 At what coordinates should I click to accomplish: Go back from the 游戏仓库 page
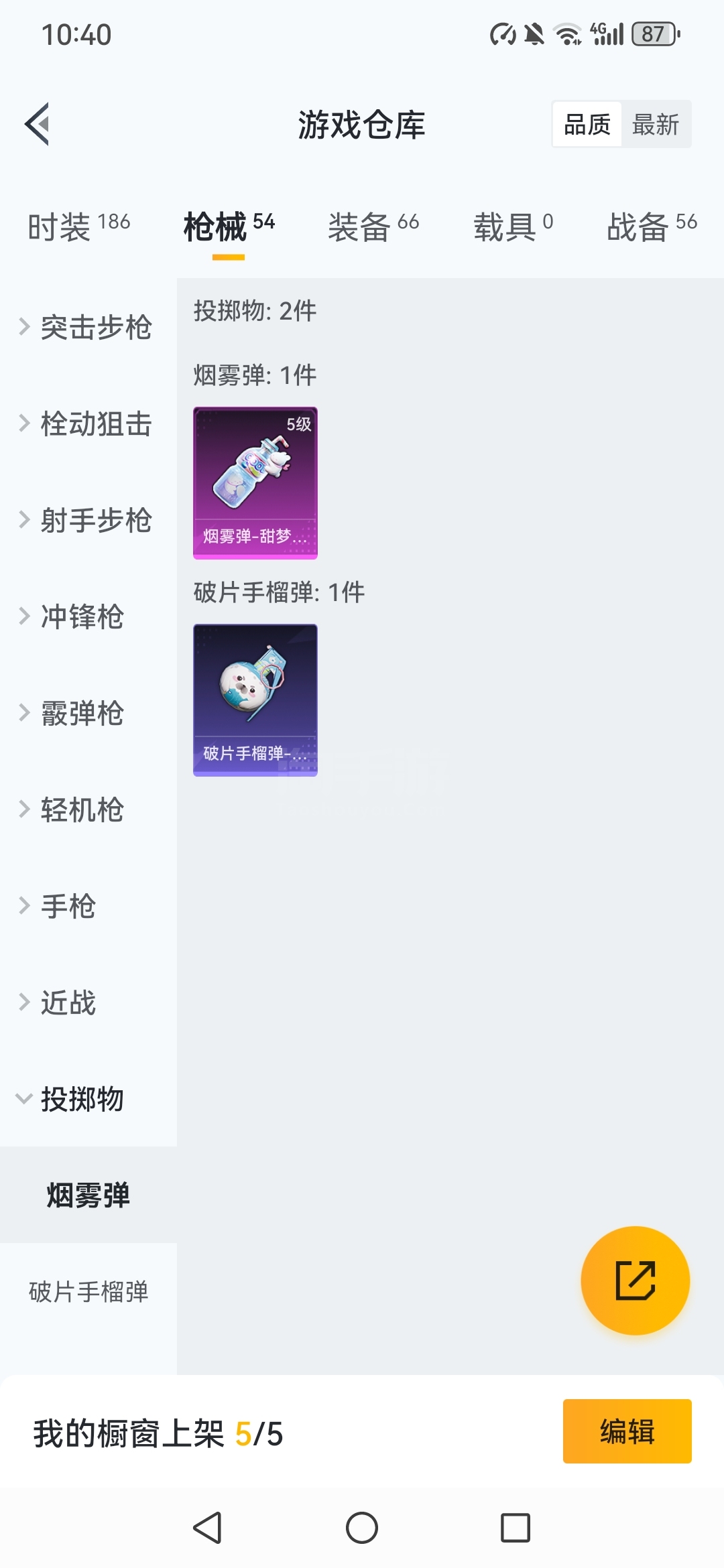tap(38, 124)
